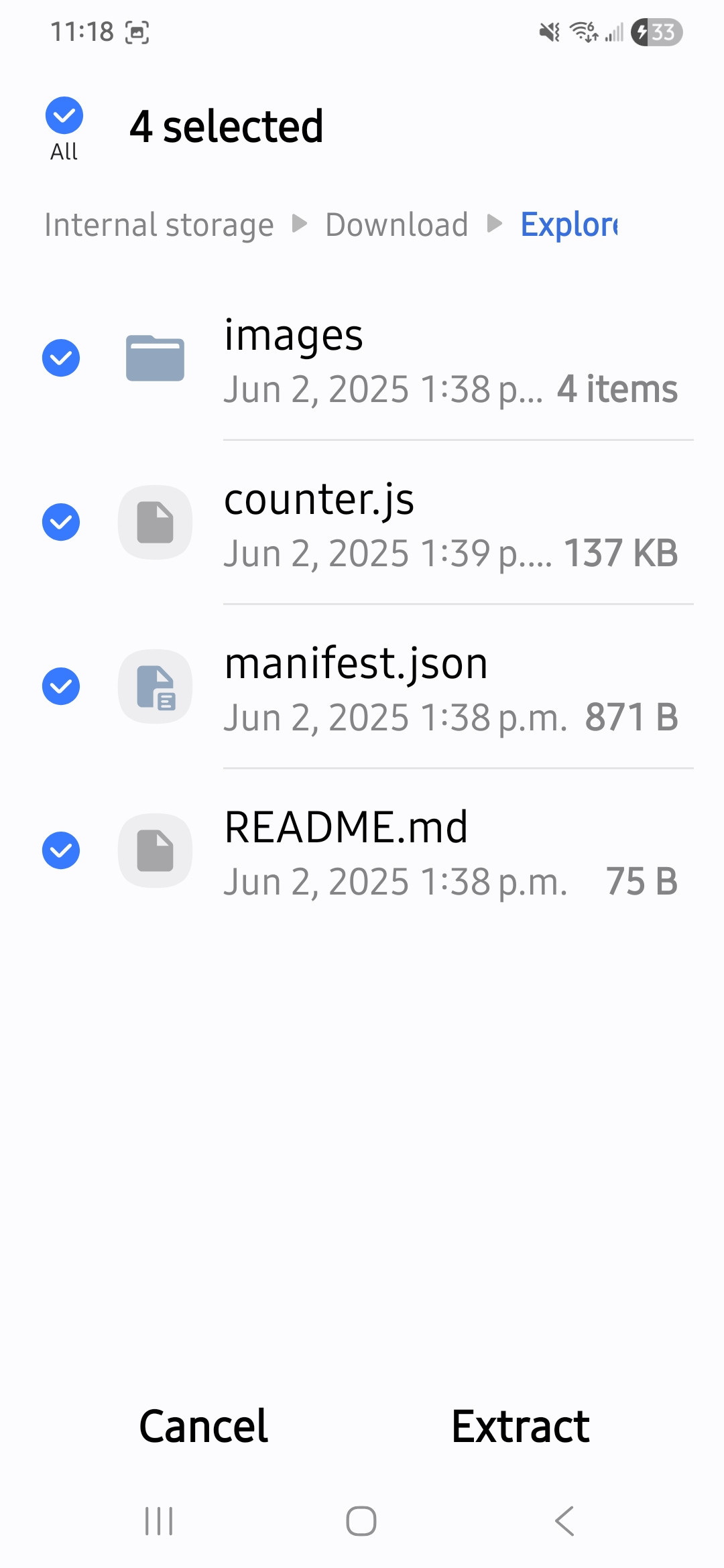Screen dimensions: 724x1568
Task: Uncheck the images folder checkbox
Action: 61,358
